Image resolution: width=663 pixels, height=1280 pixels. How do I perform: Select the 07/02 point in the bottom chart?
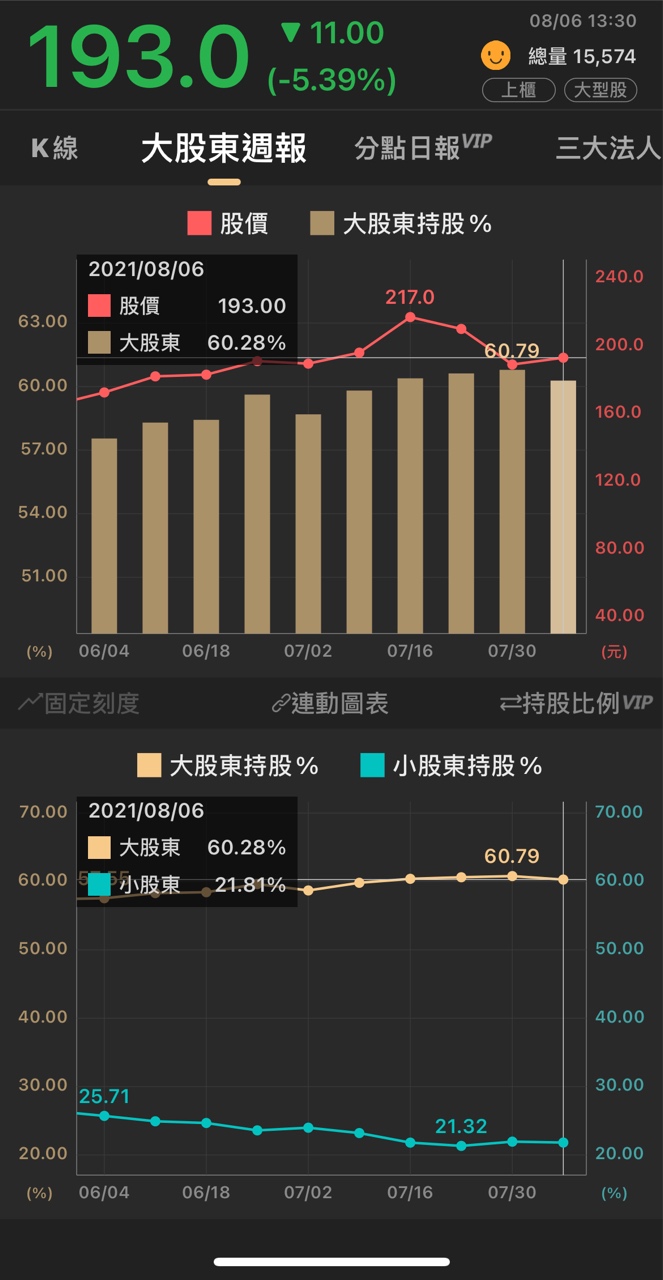tap(308, 889)
